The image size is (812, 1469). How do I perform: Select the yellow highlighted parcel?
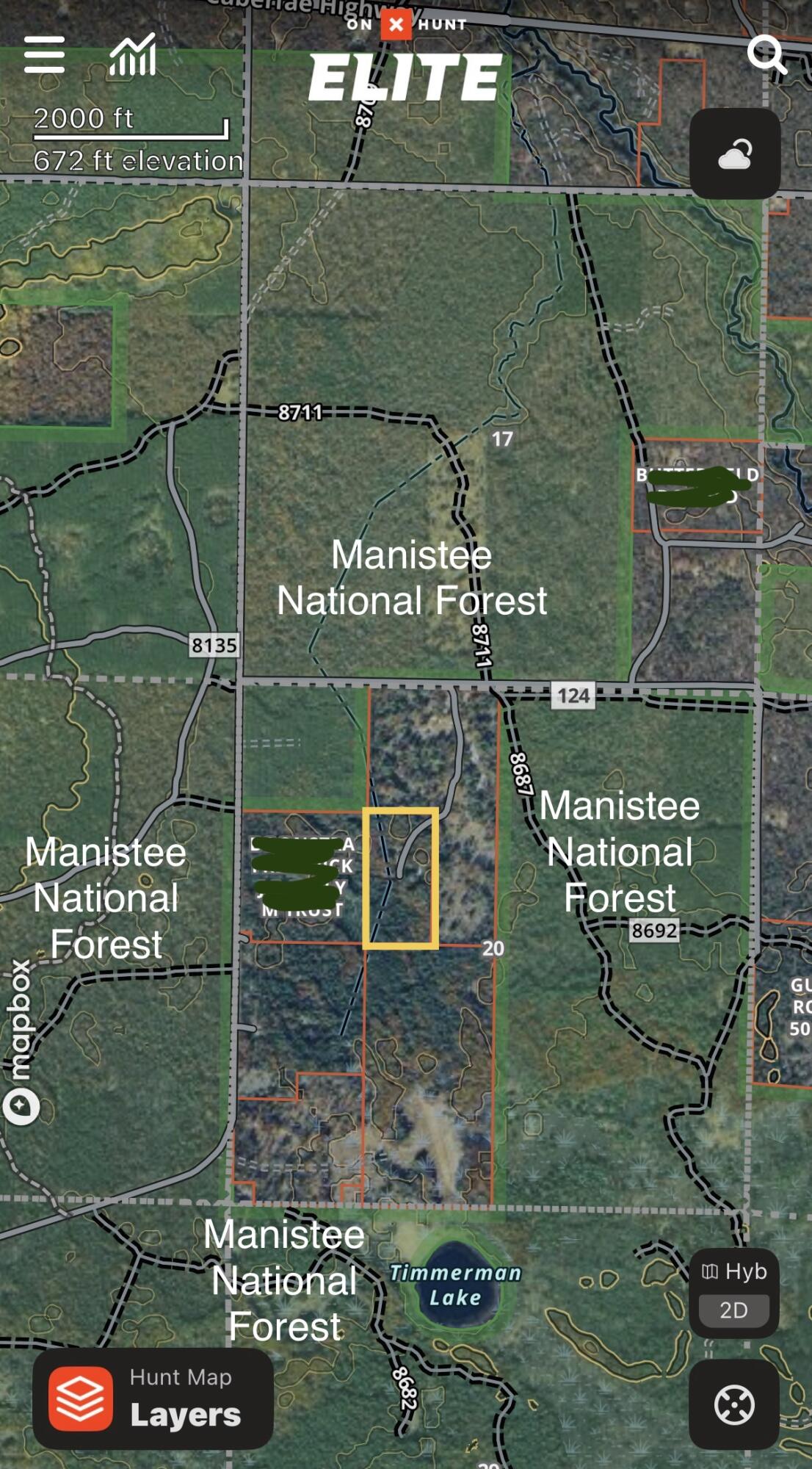pos(401,878)
